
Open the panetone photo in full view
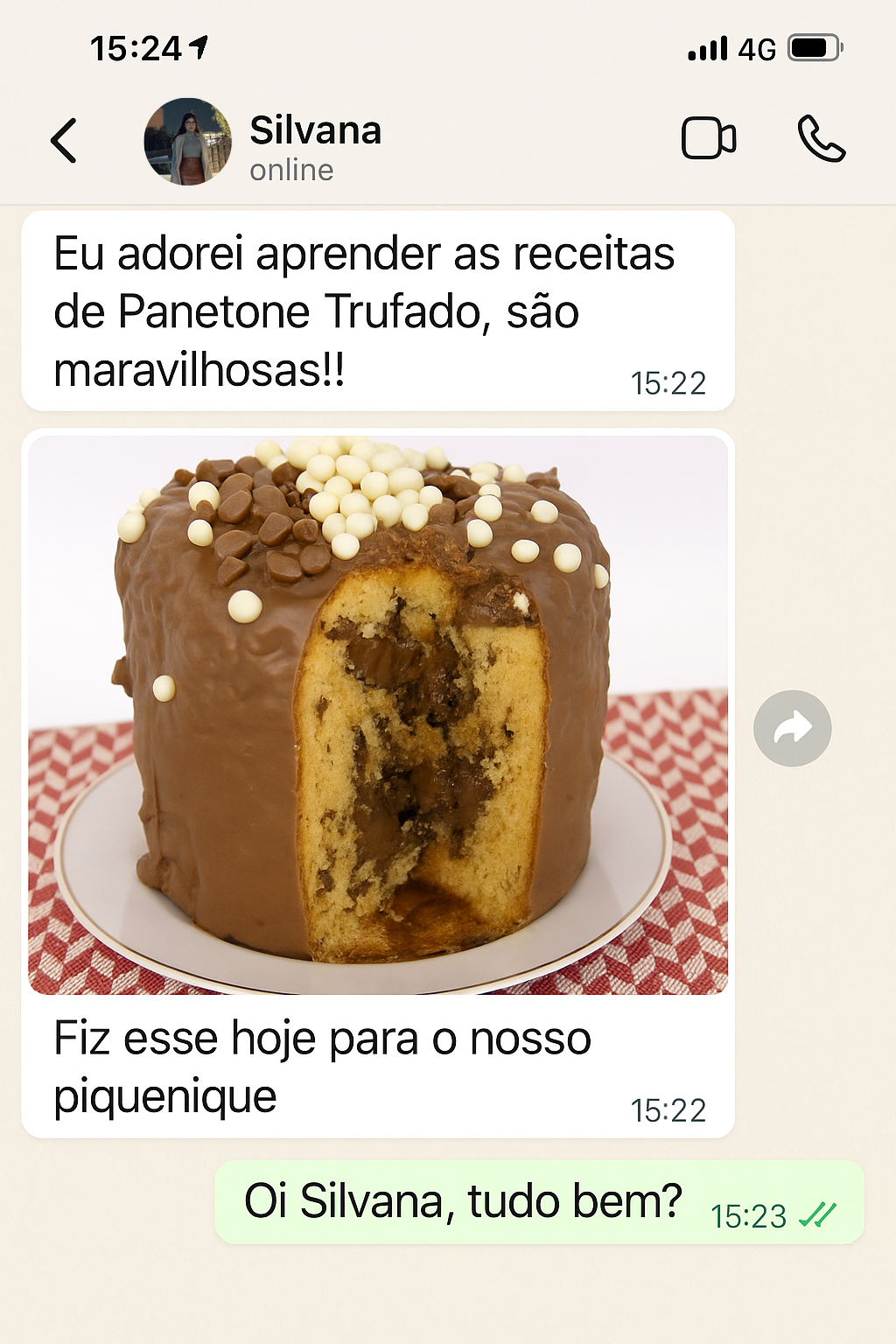pos(378,714)
